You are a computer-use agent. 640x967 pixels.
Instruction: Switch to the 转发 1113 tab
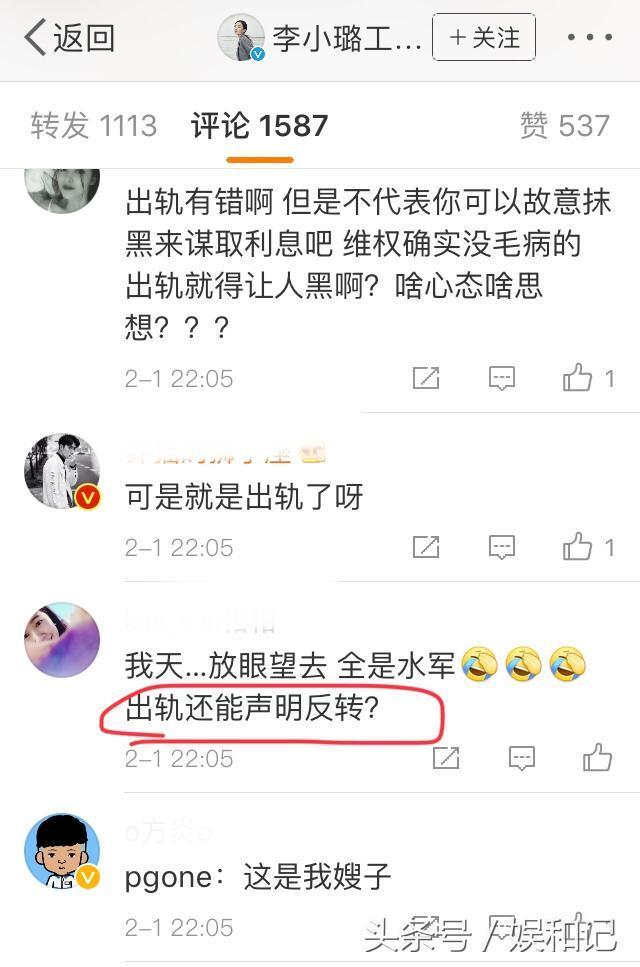coord(94,126)
